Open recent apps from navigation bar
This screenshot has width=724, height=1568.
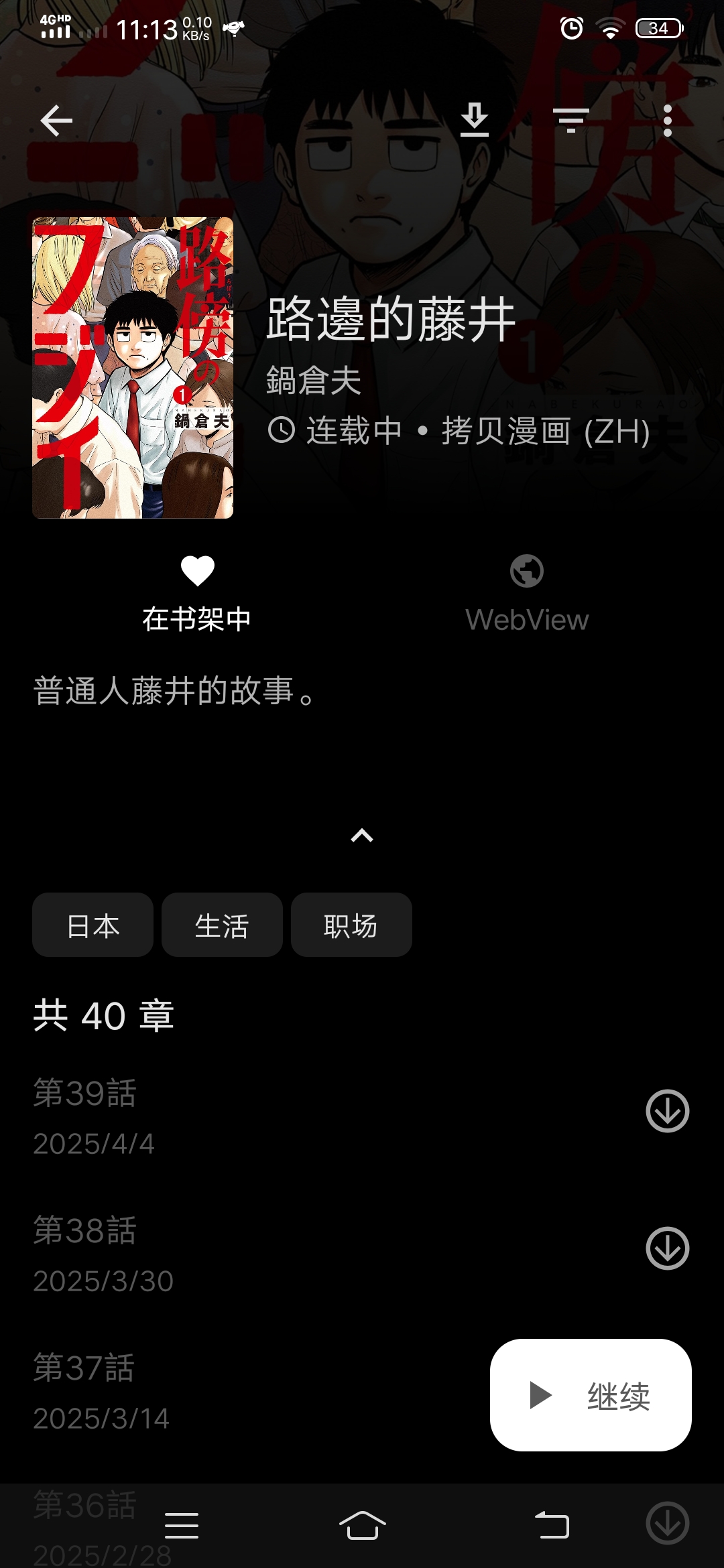(x=182, y=1526)
